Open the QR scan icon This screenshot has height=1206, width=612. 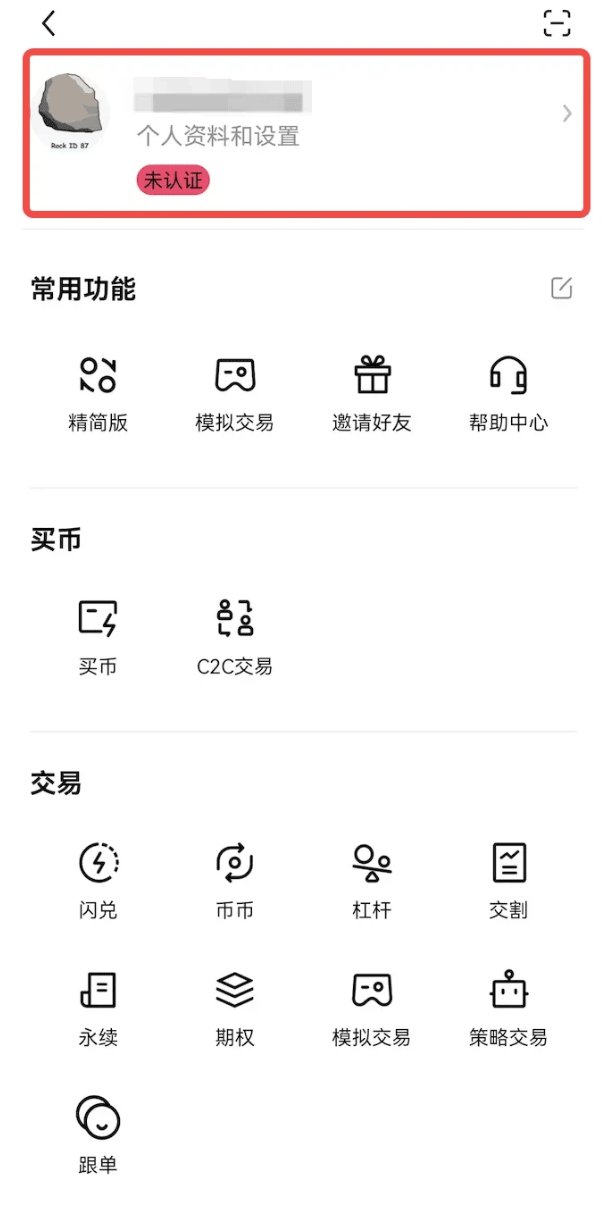pos(557,23)
